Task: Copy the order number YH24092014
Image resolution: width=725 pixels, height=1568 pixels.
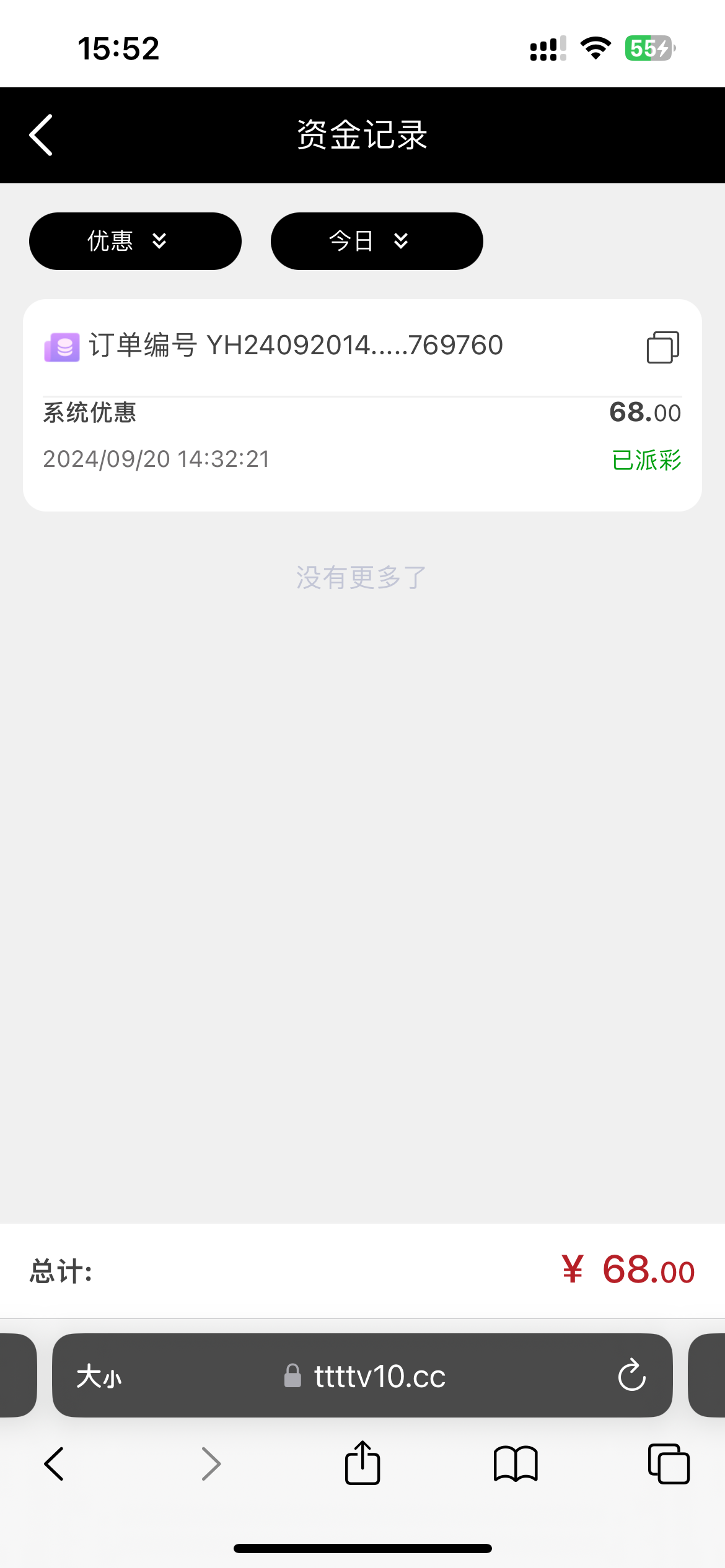Action: (x=662, y=347)
